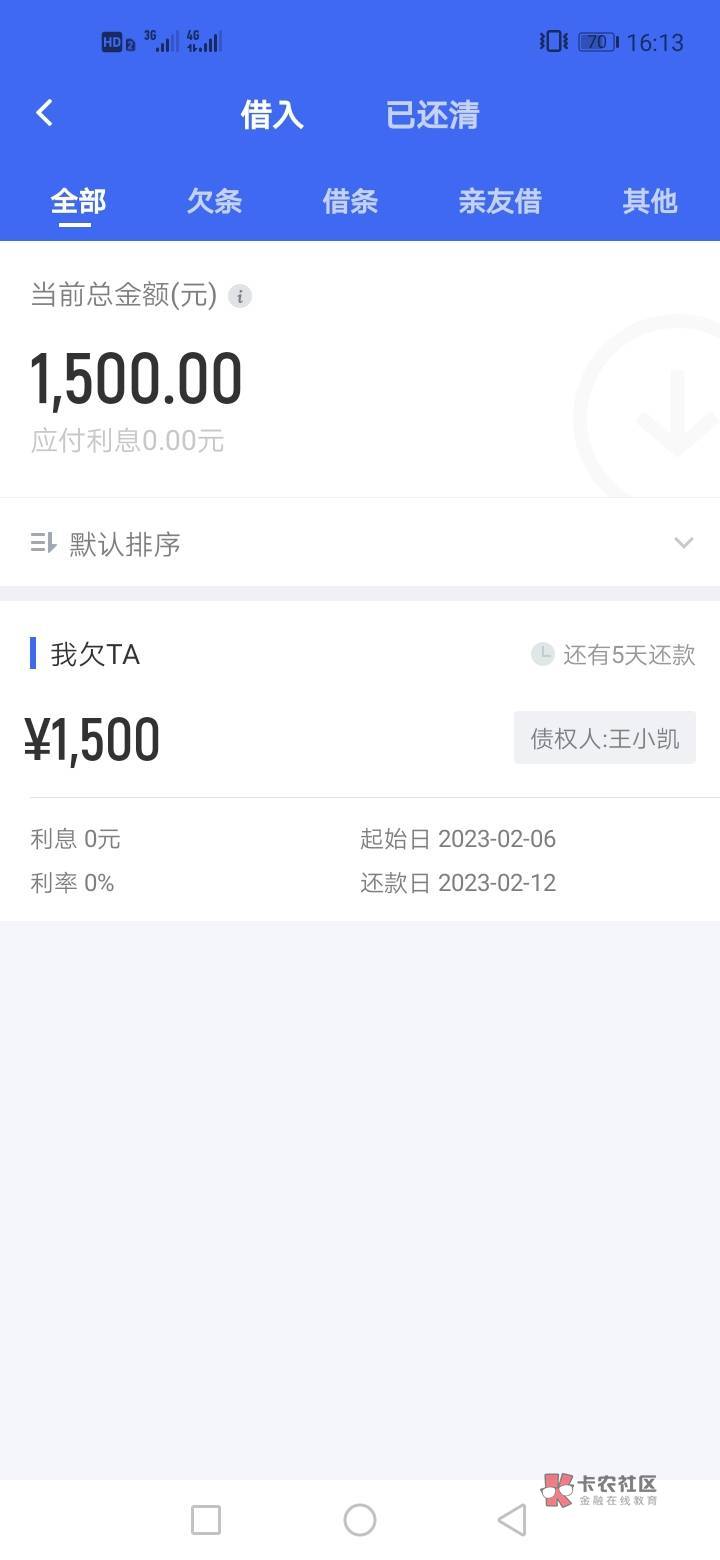This screenshot has height=1560, width=720.
Task: Tap the system home button
Action: click(360, 1520)
